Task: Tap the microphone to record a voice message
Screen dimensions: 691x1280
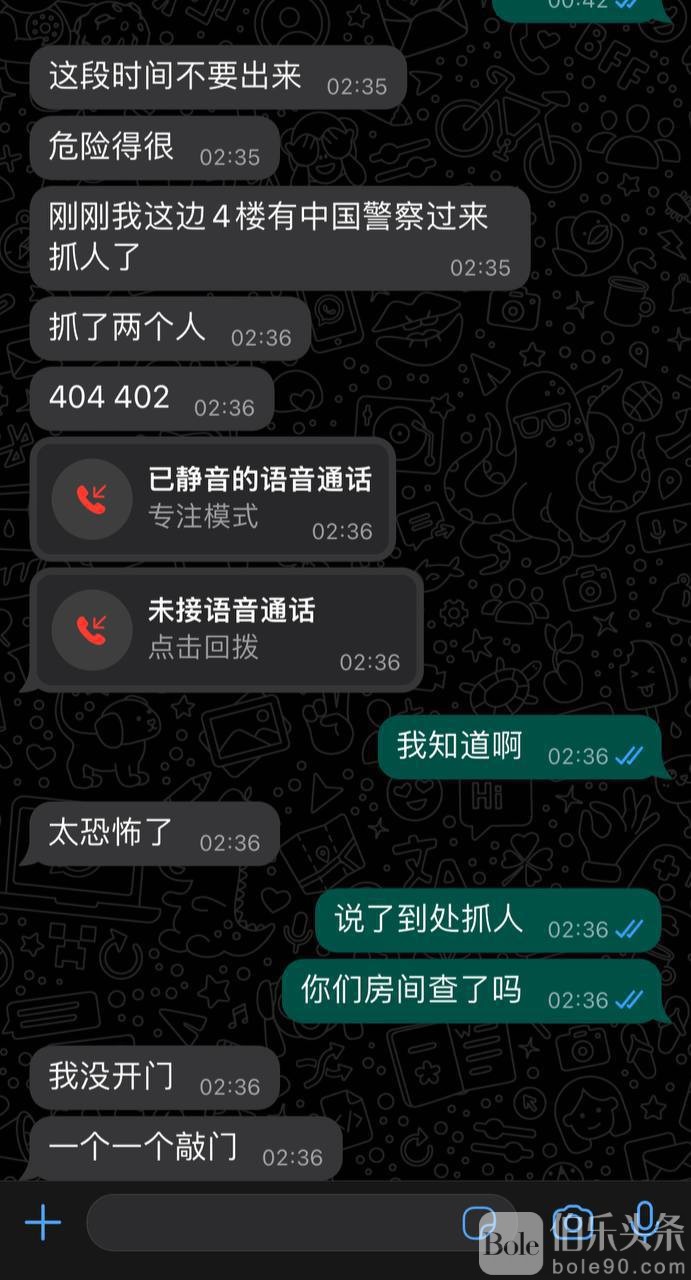Action: click(645, 1220)
